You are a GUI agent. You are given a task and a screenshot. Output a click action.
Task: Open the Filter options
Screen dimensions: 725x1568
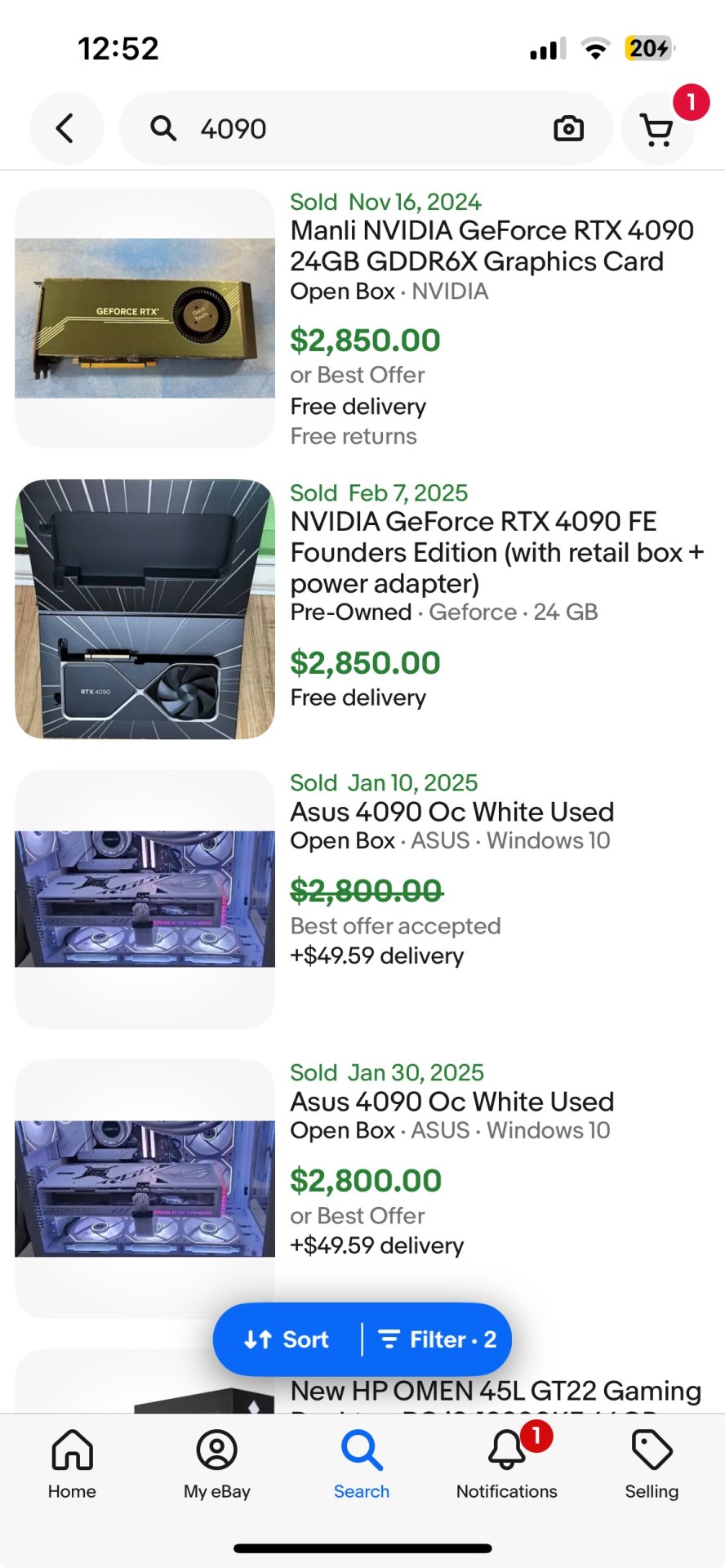437,1339
